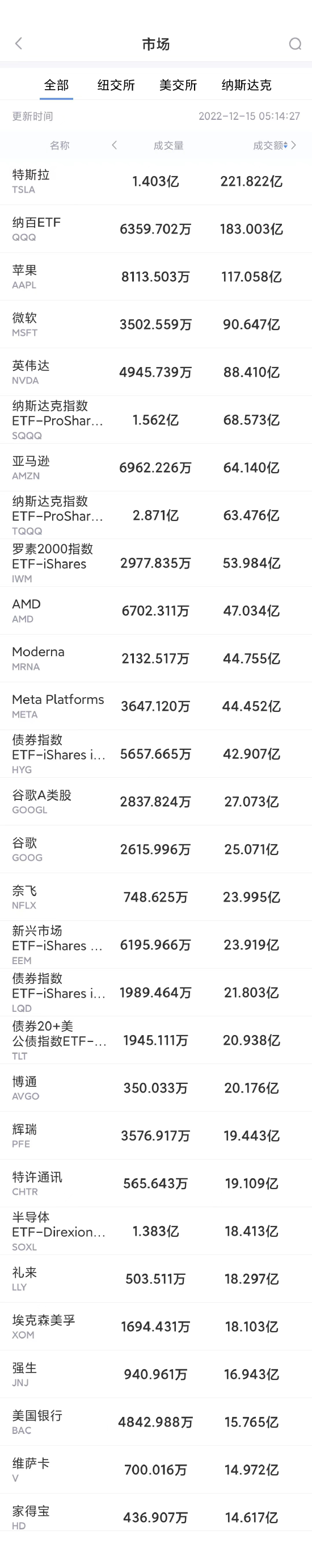This screenshot has height=1568, width=312.
Task: Switch to the 美交所 tab
Action: click(178, 85)
